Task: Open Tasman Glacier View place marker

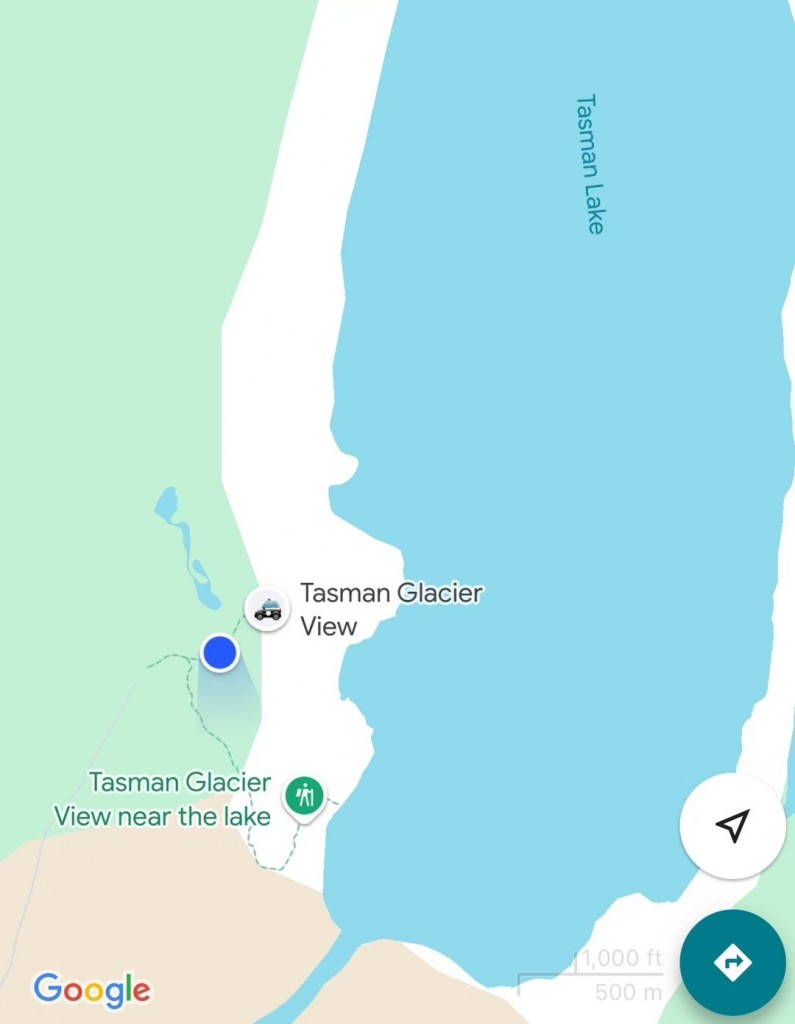Action: click(x=268, y=608)
